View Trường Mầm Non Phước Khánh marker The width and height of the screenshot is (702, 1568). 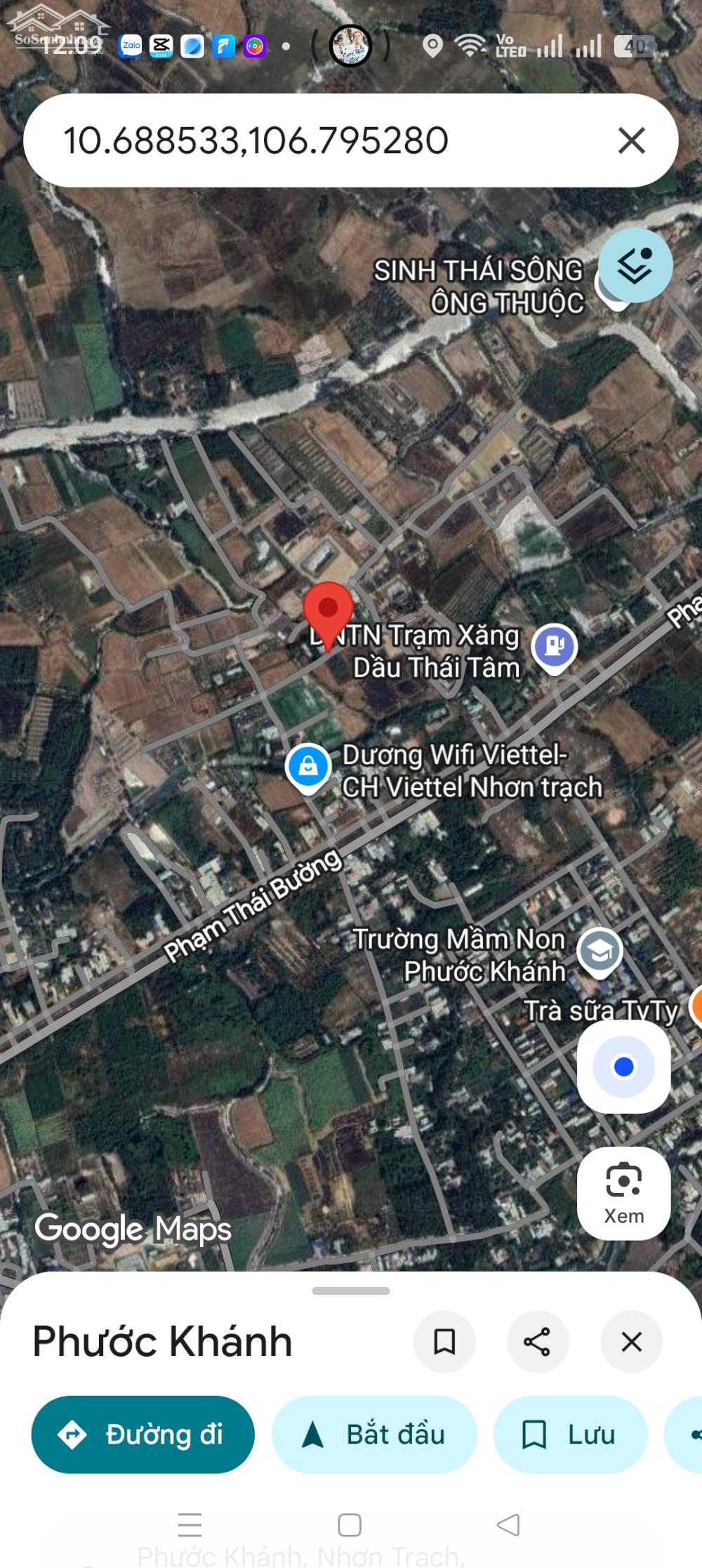(600, 951)
